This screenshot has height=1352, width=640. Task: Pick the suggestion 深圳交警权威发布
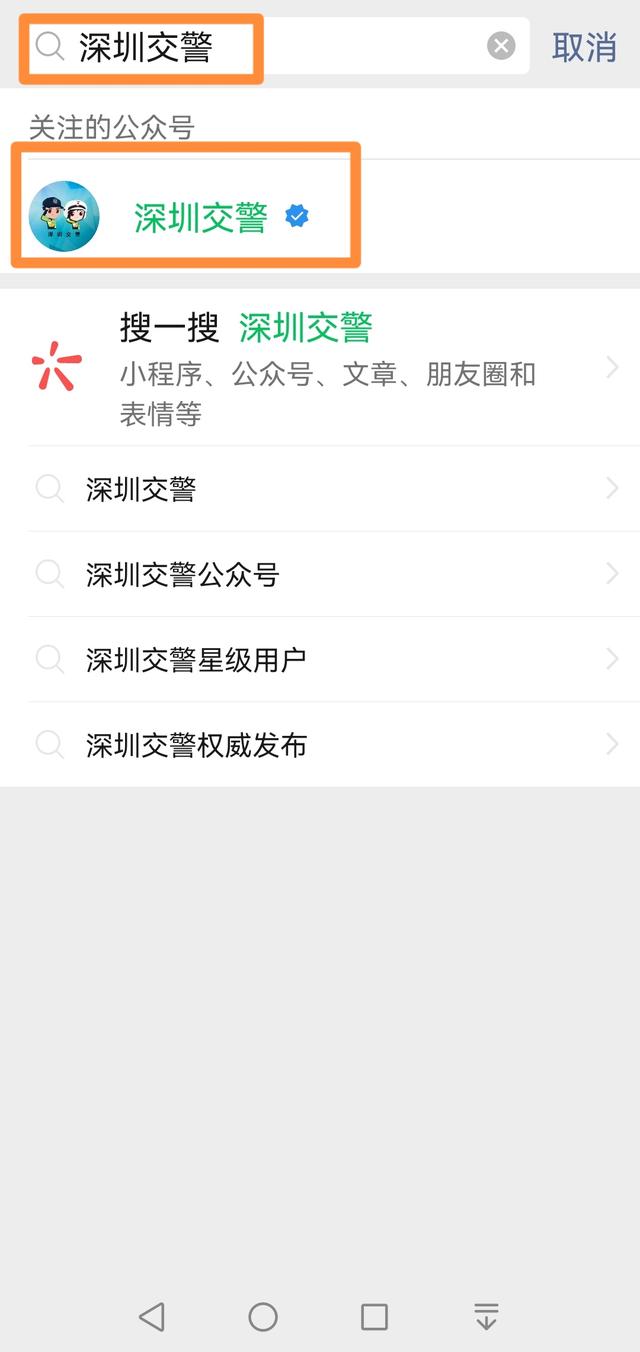click(x=320, y=745)
